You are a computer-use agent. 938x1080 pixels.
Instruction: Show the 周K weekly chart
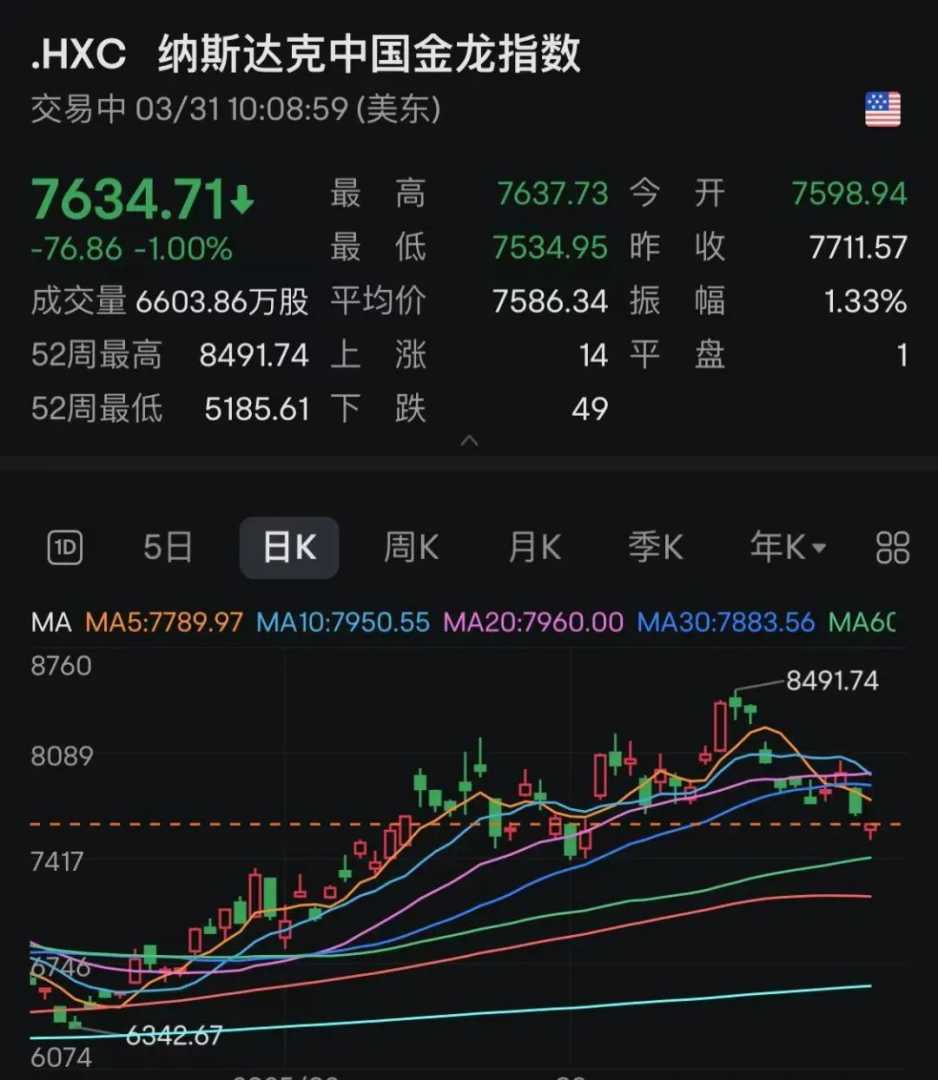tap(411, 547)
